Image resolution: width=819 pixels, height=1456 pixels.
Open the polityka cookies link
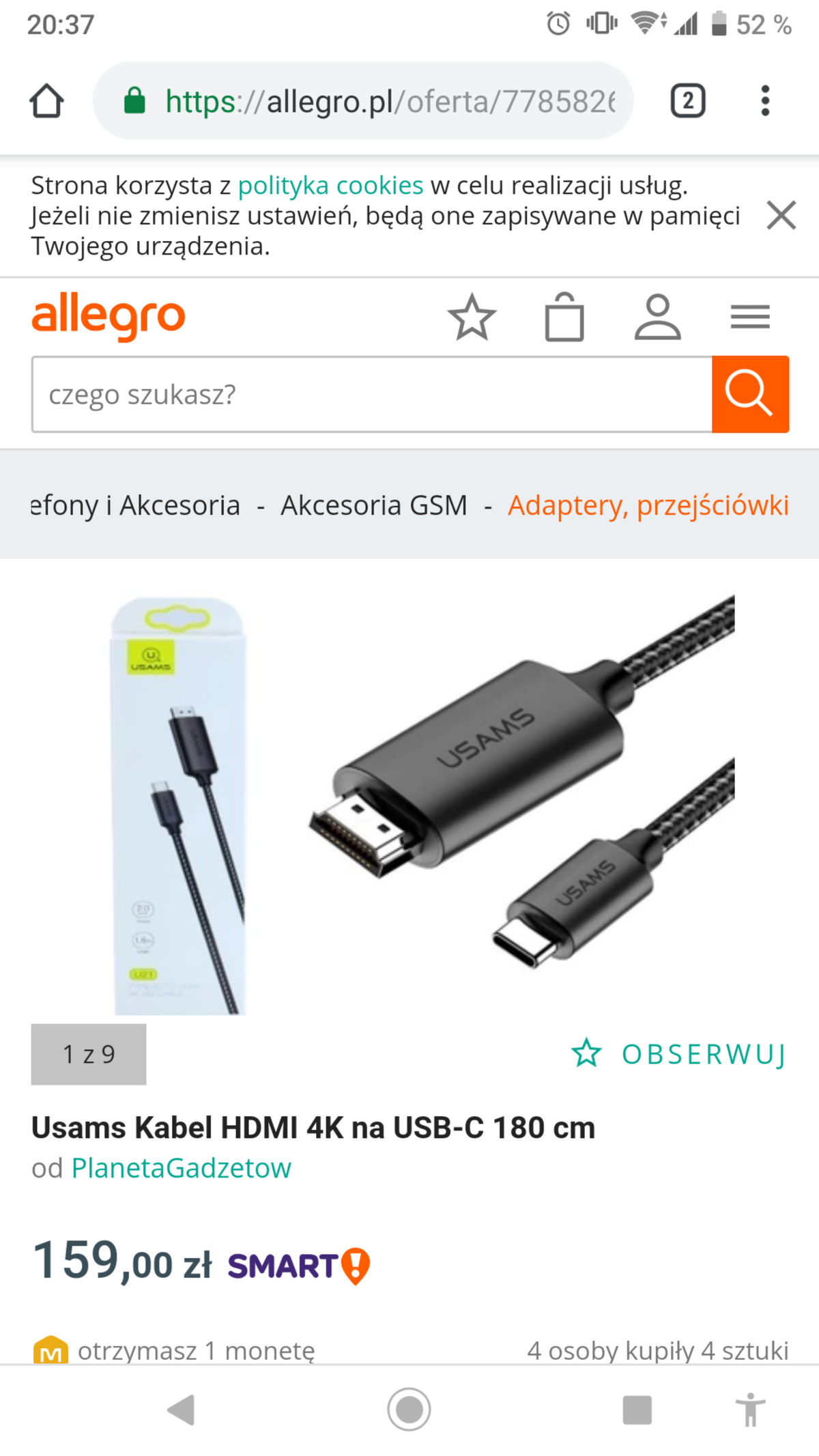330,186
